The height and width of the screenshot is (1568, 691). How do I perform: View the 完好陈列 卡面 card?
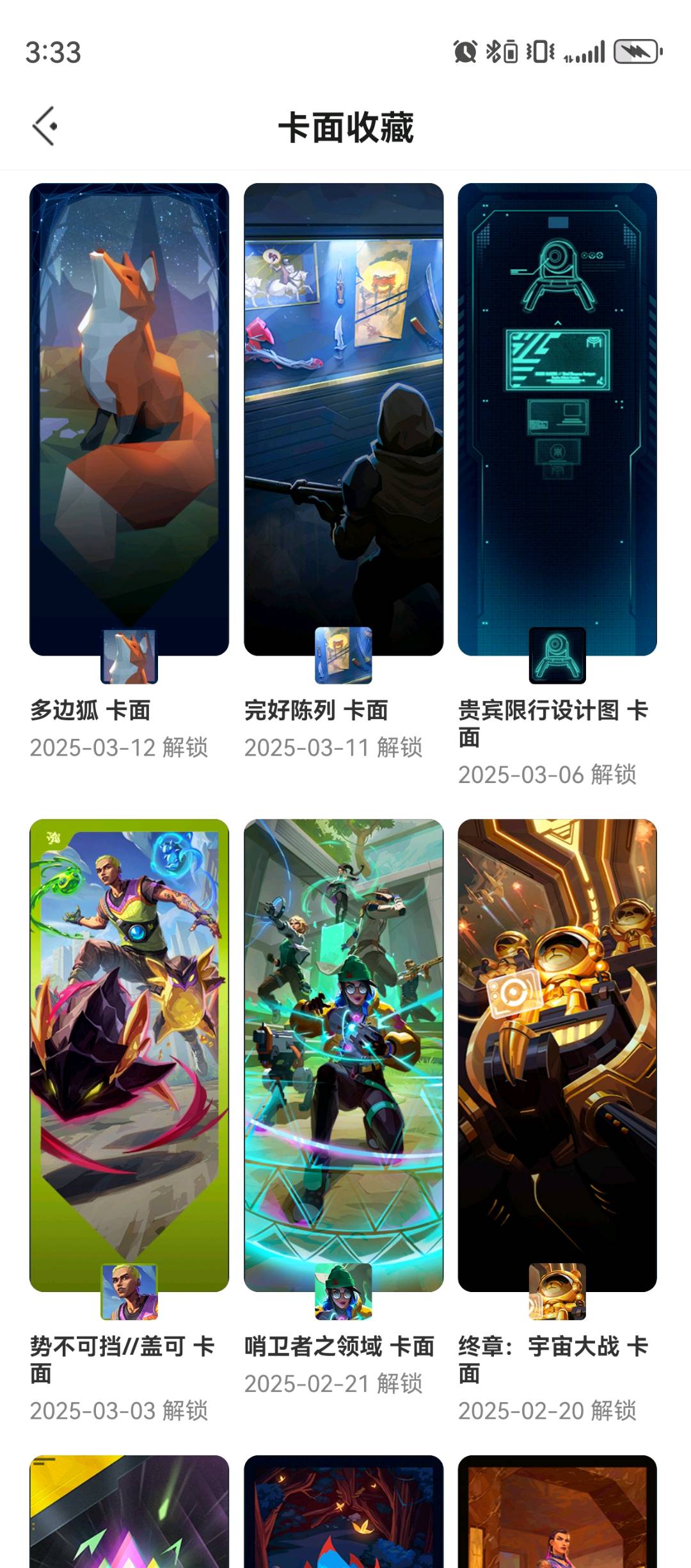tap(344, 419)
